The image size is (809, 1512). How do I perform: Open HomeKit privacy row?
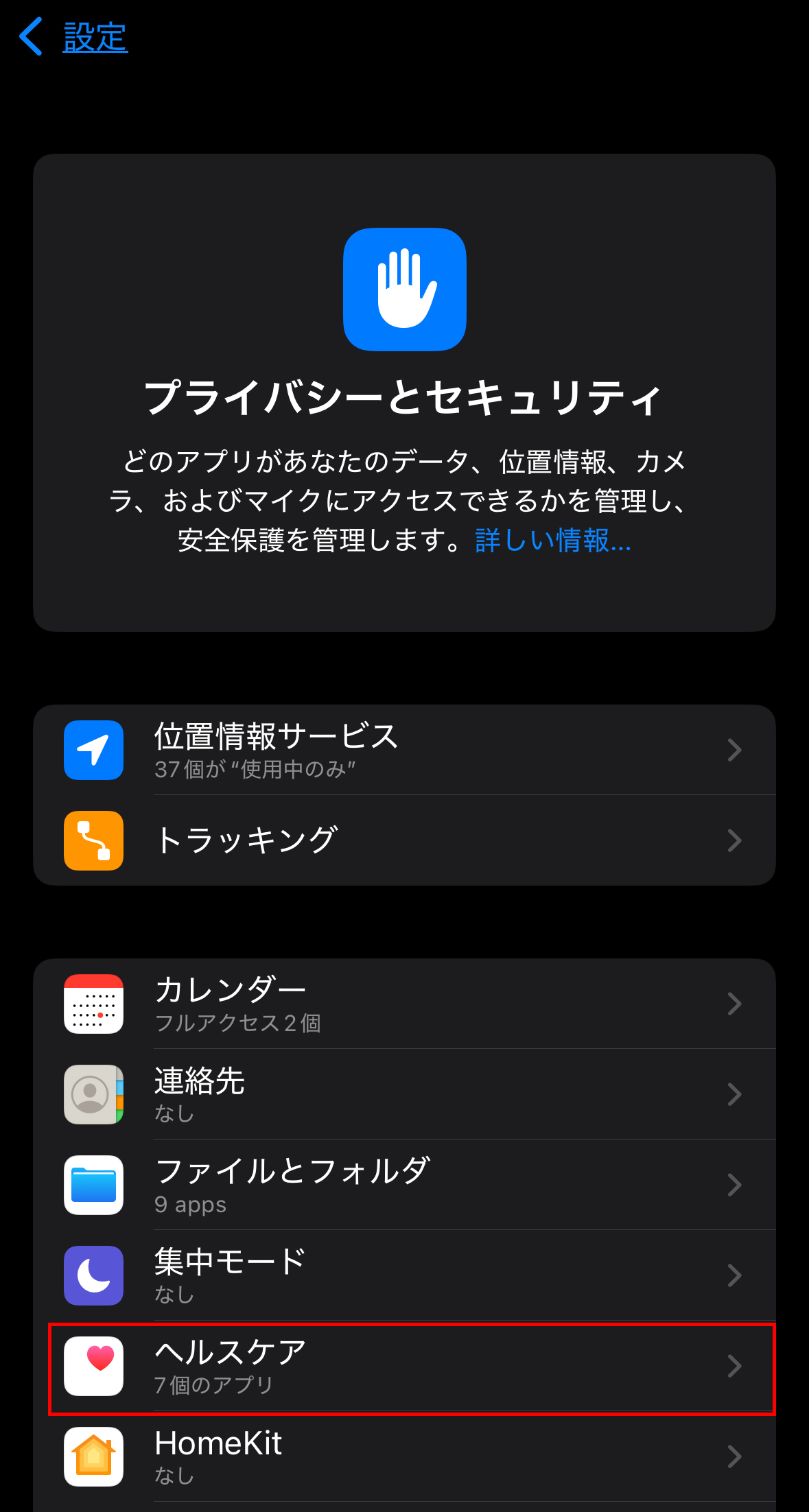[404, 1456]
